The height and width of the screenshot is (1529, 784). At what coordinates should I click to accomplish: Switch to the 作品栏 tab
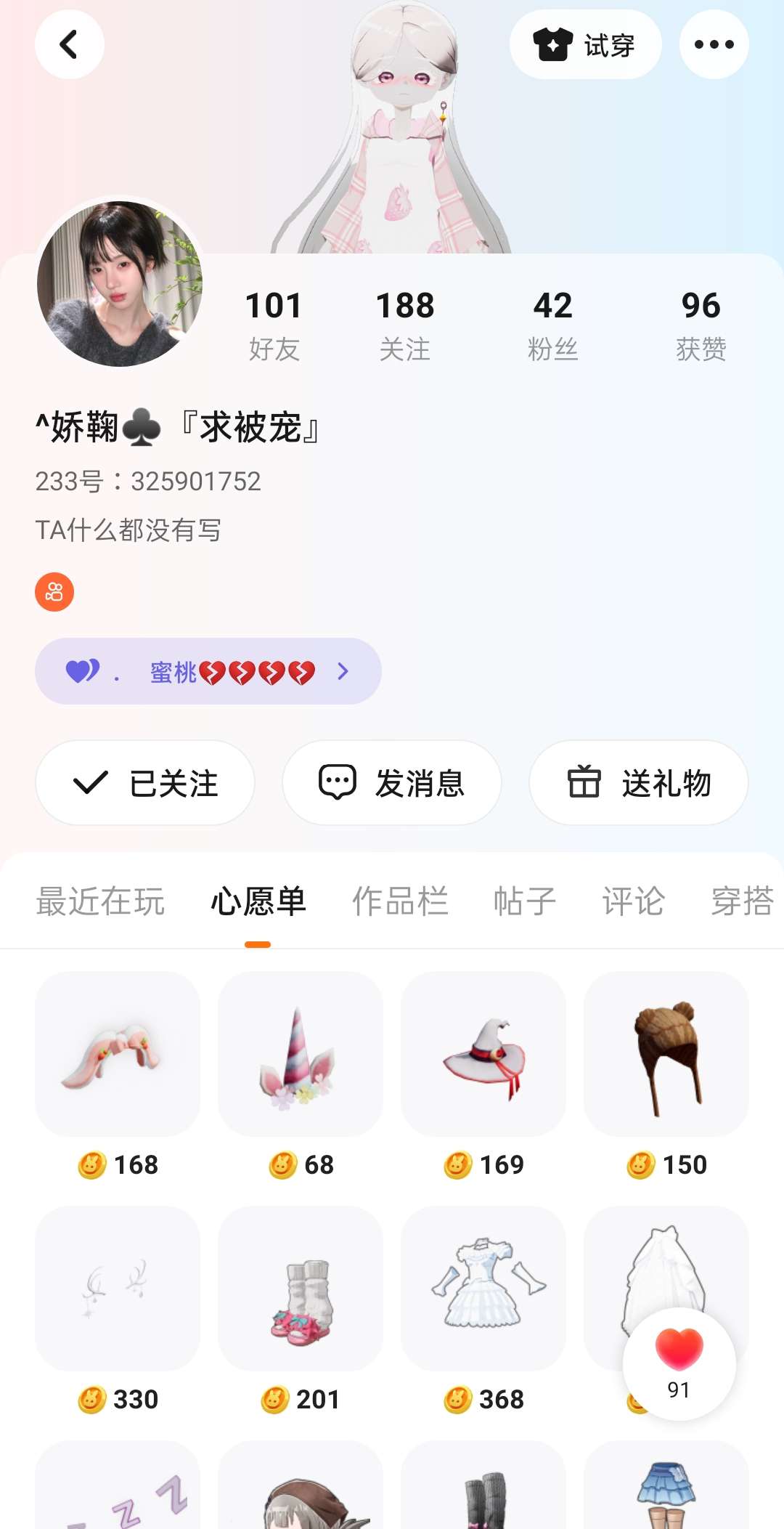(400, 901)
